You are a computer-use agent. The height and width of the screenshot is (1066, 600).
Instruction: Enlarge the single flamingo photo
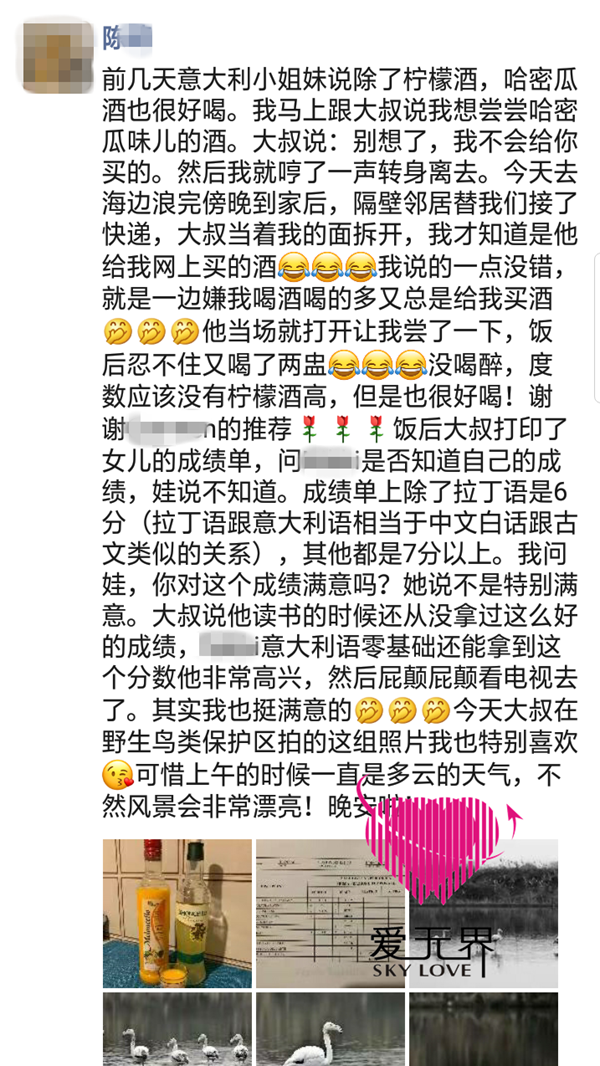click(330, 1029)
